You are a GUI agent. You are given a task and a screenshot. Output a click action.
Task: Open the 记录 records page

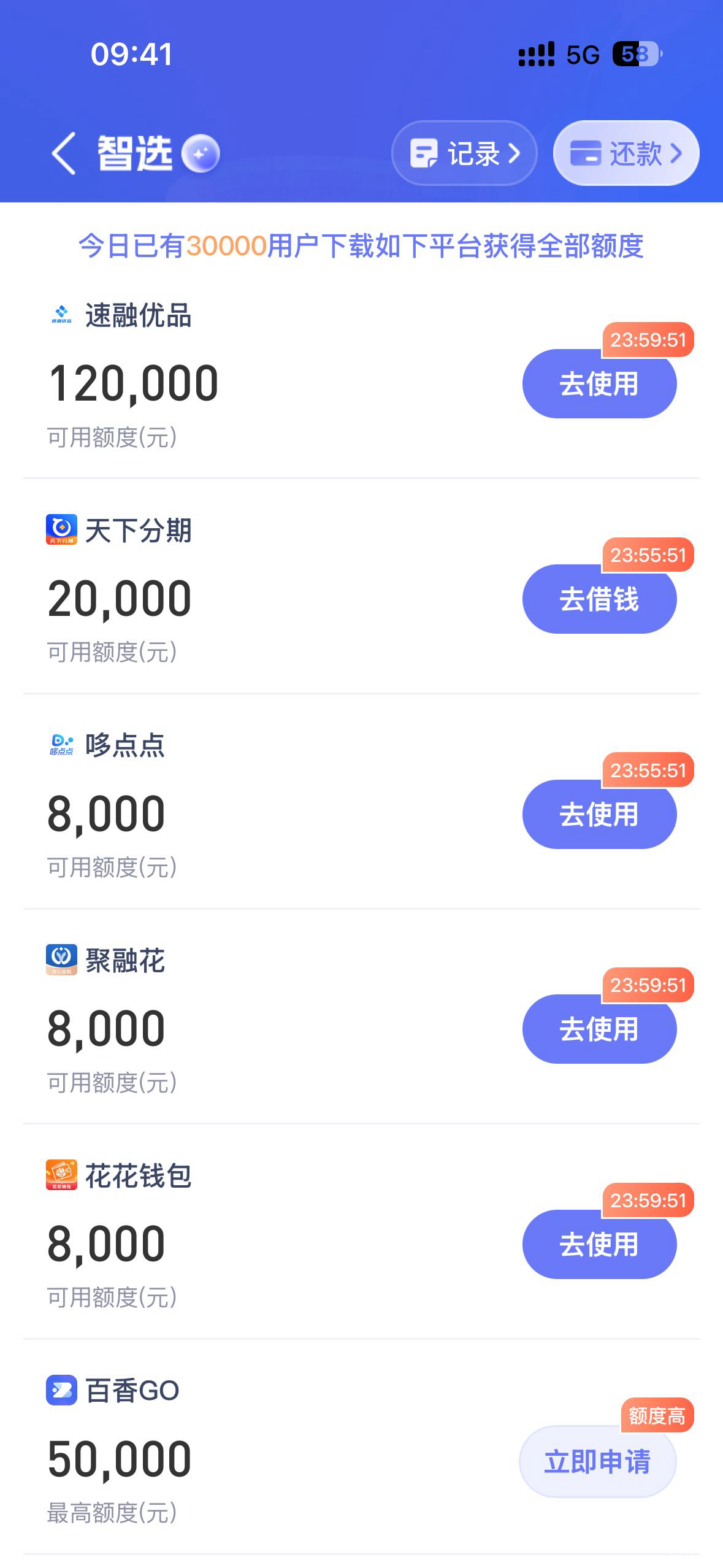pyautogui.click(x=464, y=153)
